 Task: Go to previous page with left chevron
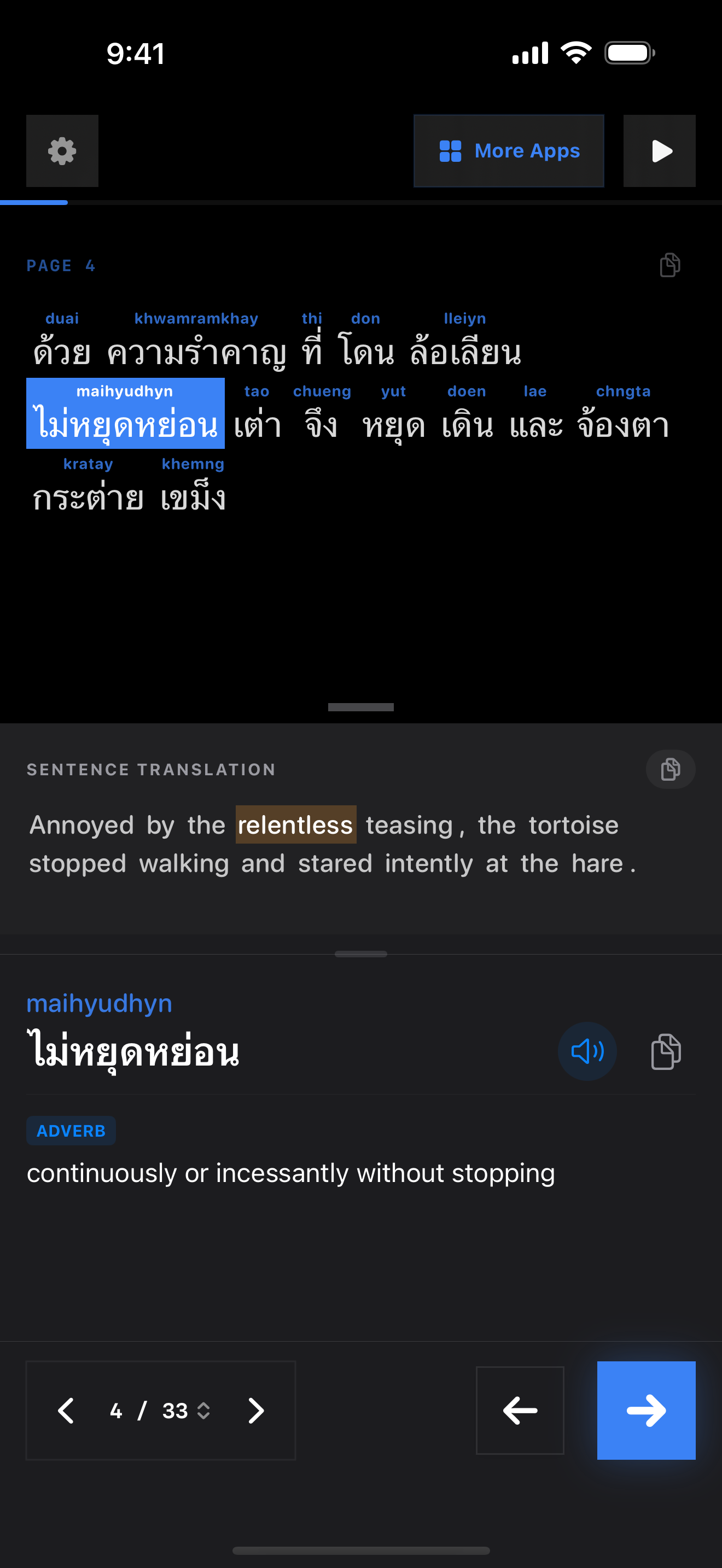coord(66,1411)
